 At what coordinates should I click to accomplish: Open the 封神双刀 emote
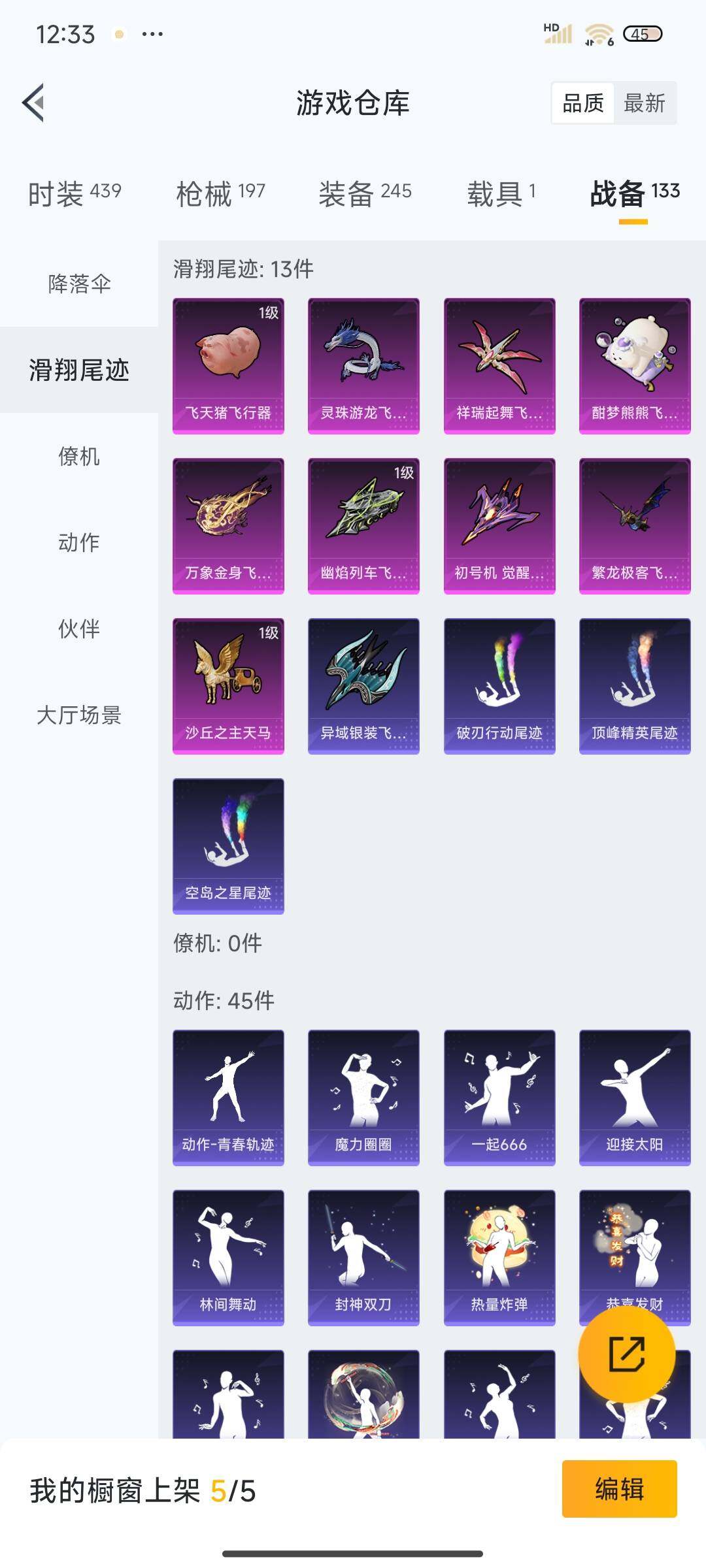pos(363,1258)
